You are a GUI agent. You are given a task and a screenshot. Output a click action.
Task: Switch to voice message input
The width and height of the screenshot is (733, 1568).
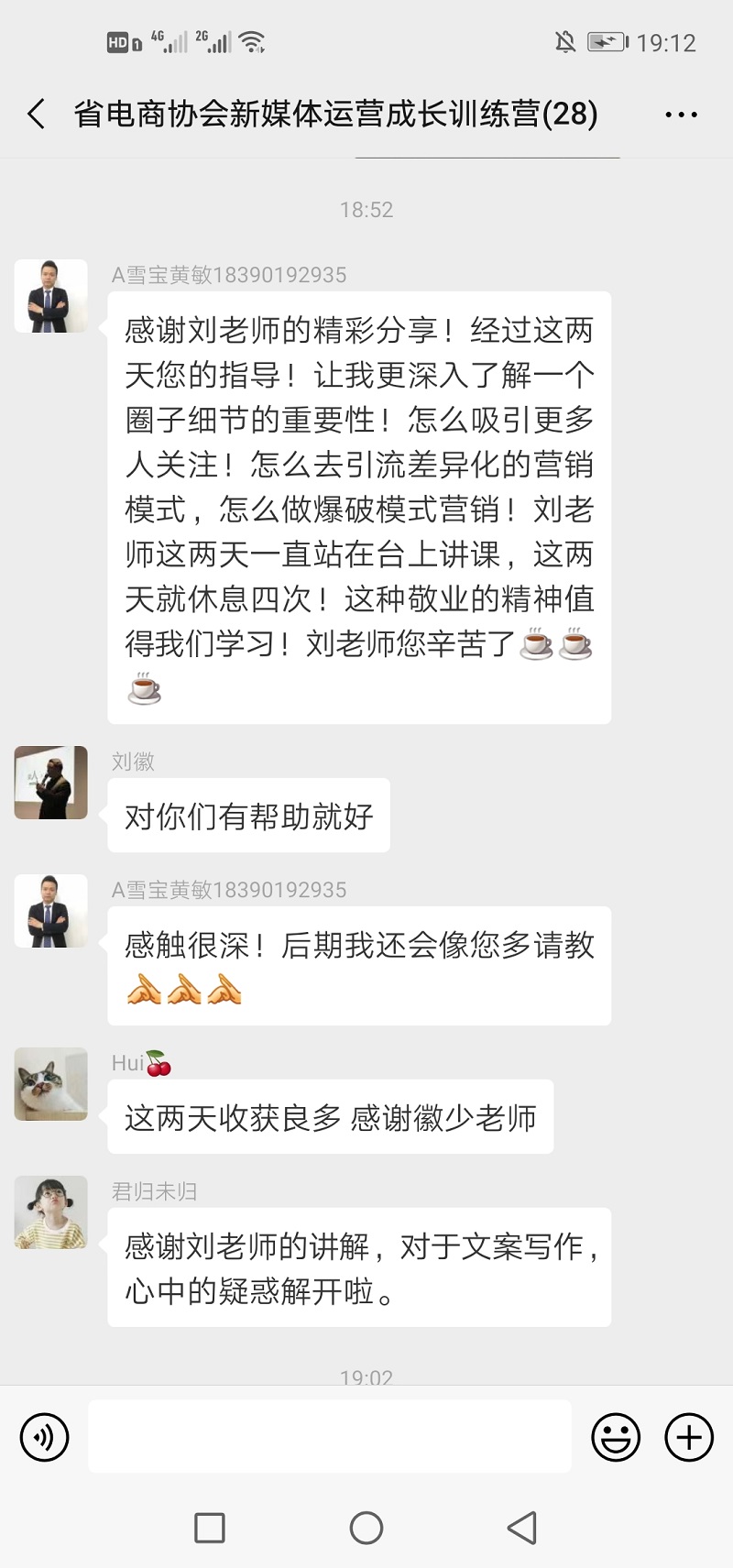(x=44, y=1437)
